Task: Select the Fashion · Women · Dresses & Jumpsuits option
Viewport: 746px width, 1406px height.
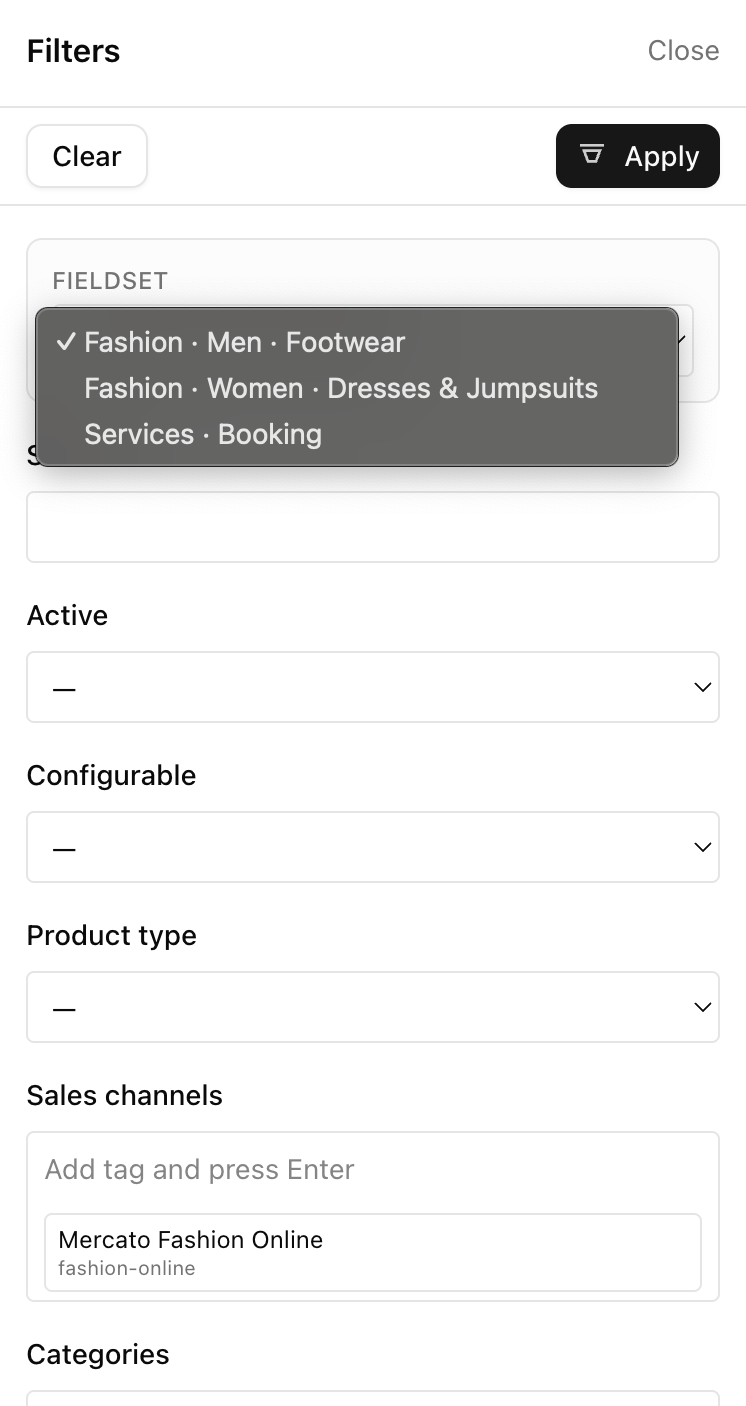Action: coord(341,388)
